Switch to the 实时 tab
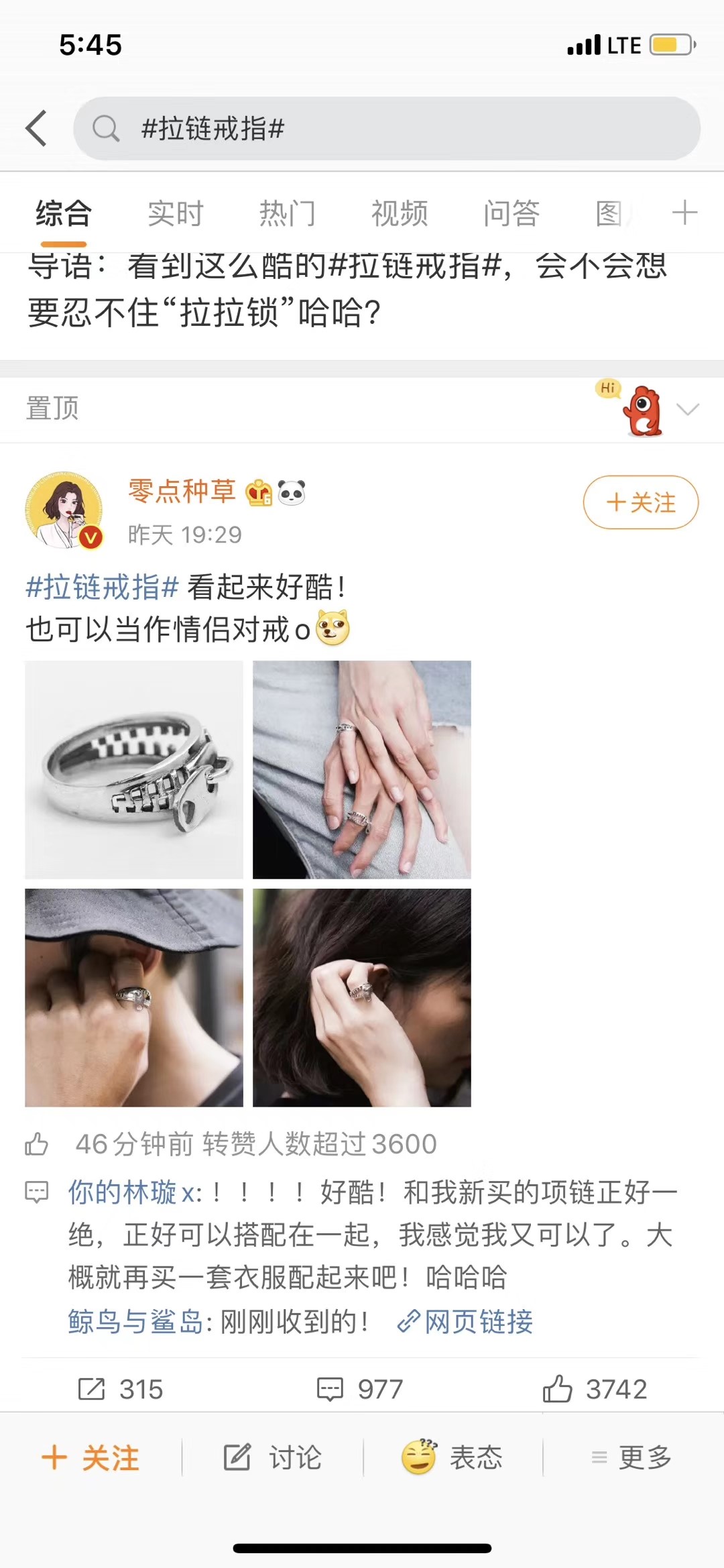Screen dimensions: 724x1568 coord(175,214)
